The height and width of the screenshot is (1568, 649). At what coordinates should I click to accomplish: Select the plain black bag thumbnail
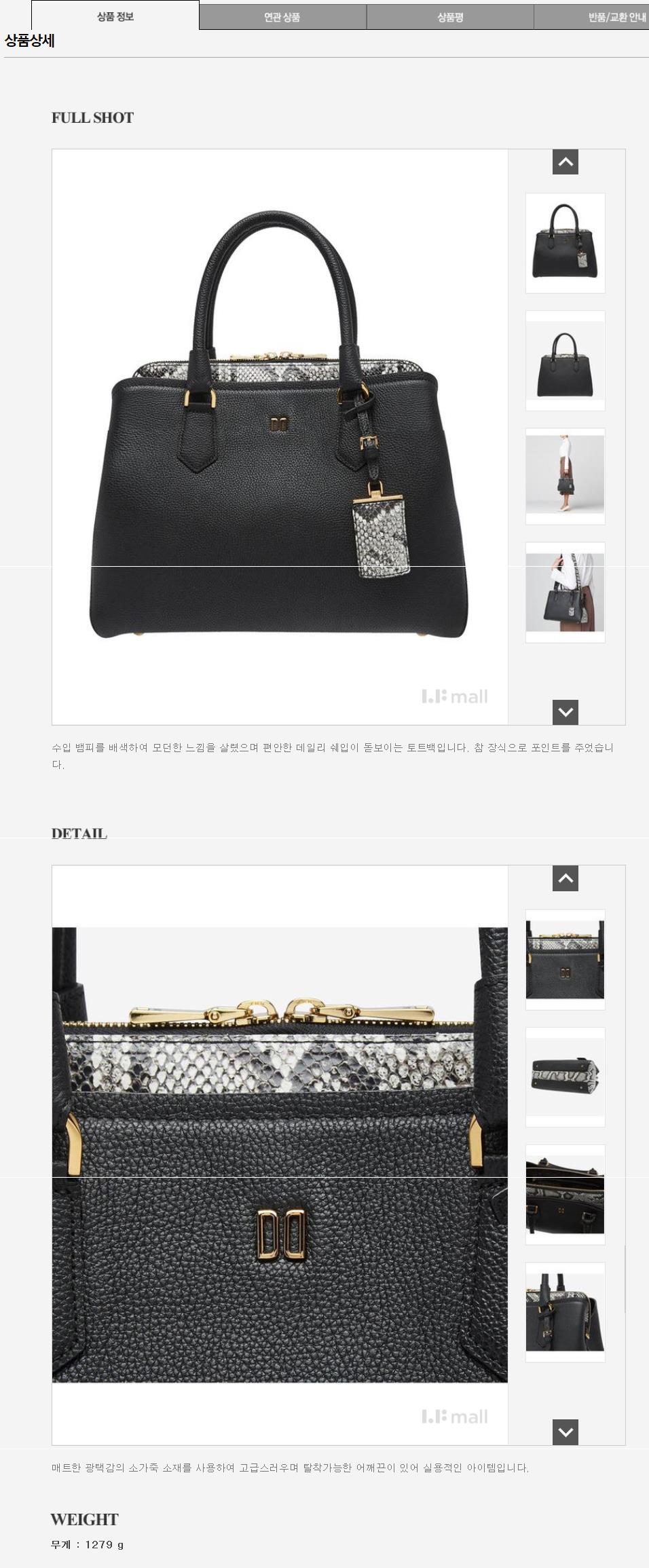point(565,360)
